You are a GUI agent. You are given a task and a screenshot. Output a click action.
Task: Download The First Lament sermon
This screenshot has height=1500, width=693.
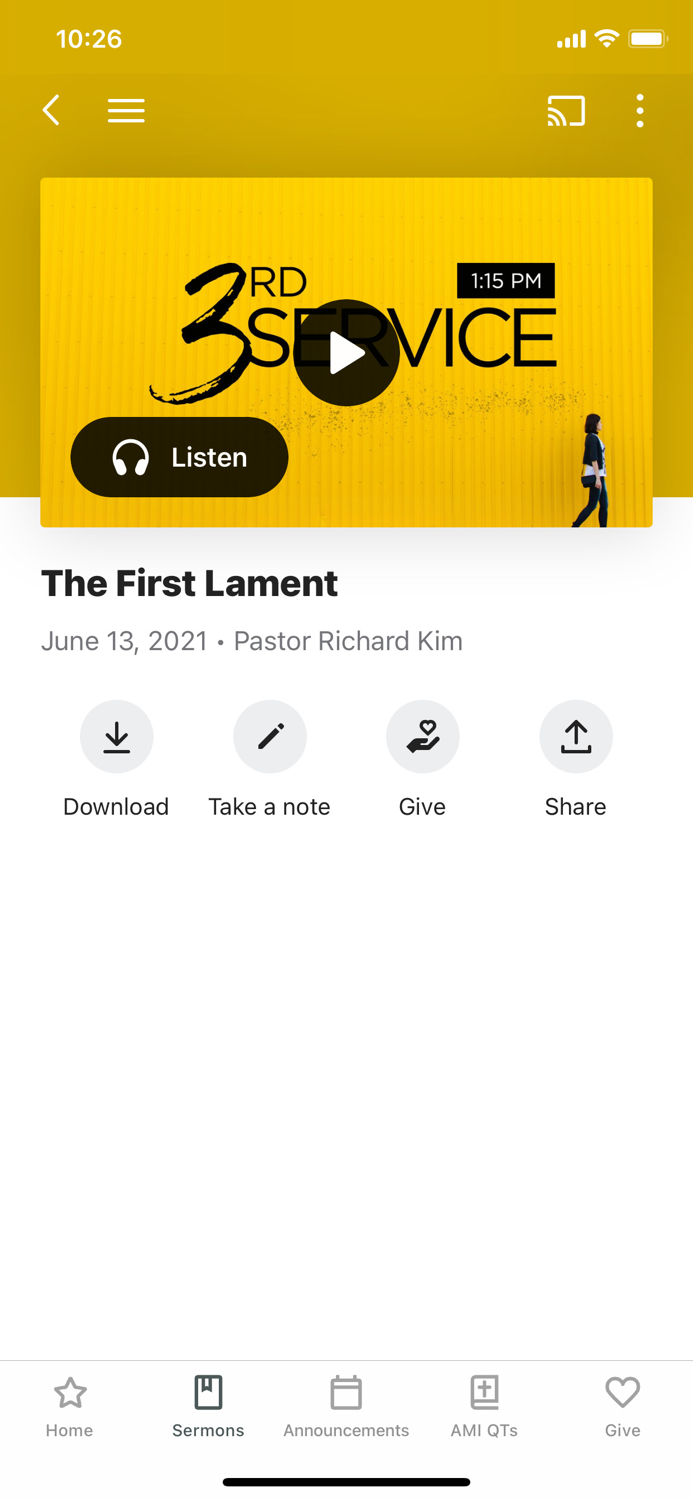click(x=116, y=737)
